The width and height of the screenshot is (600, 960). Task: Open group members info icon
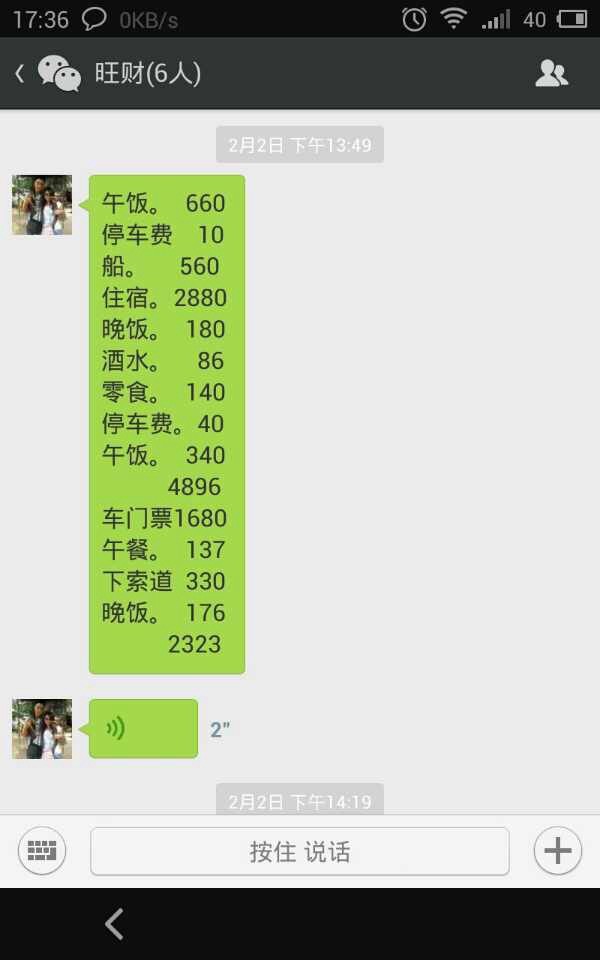tap(551, 73)
